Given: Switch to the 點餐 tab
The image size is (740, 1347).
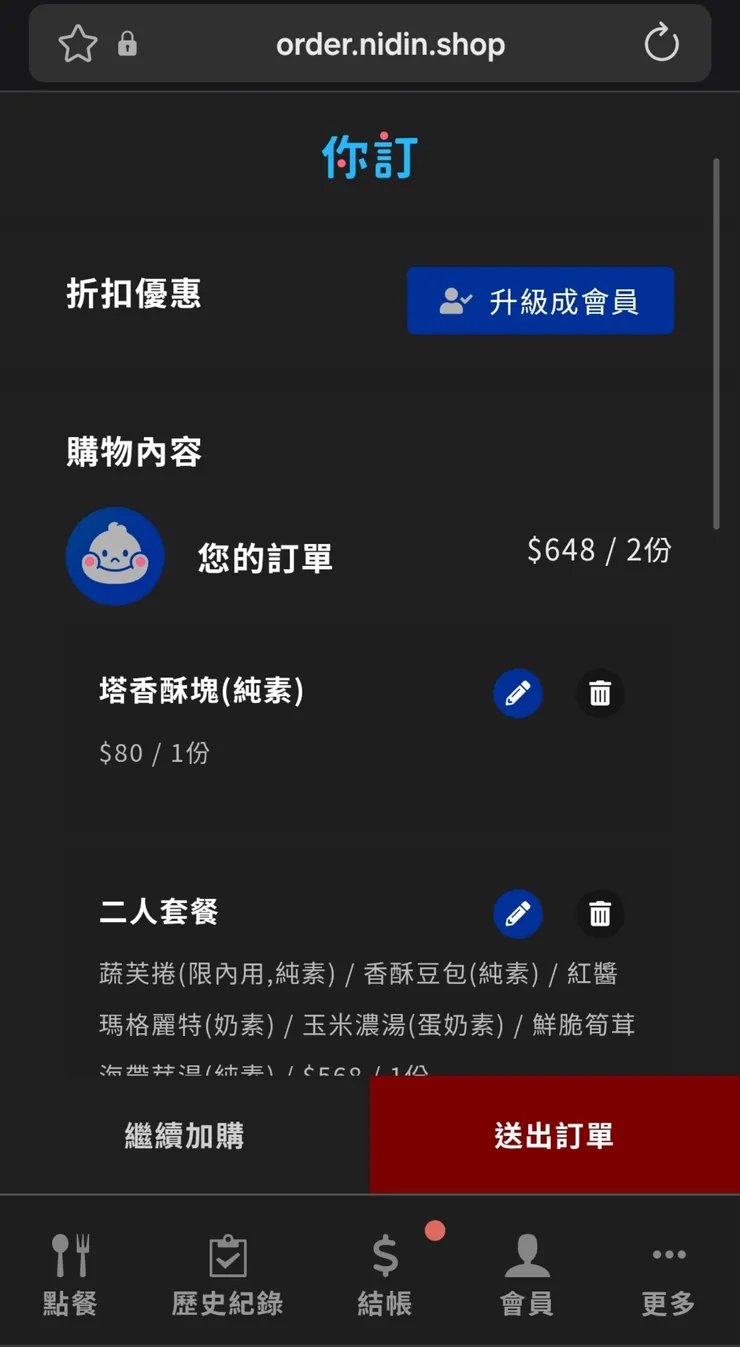Looking at the screenshot, I should point(69,1275).
